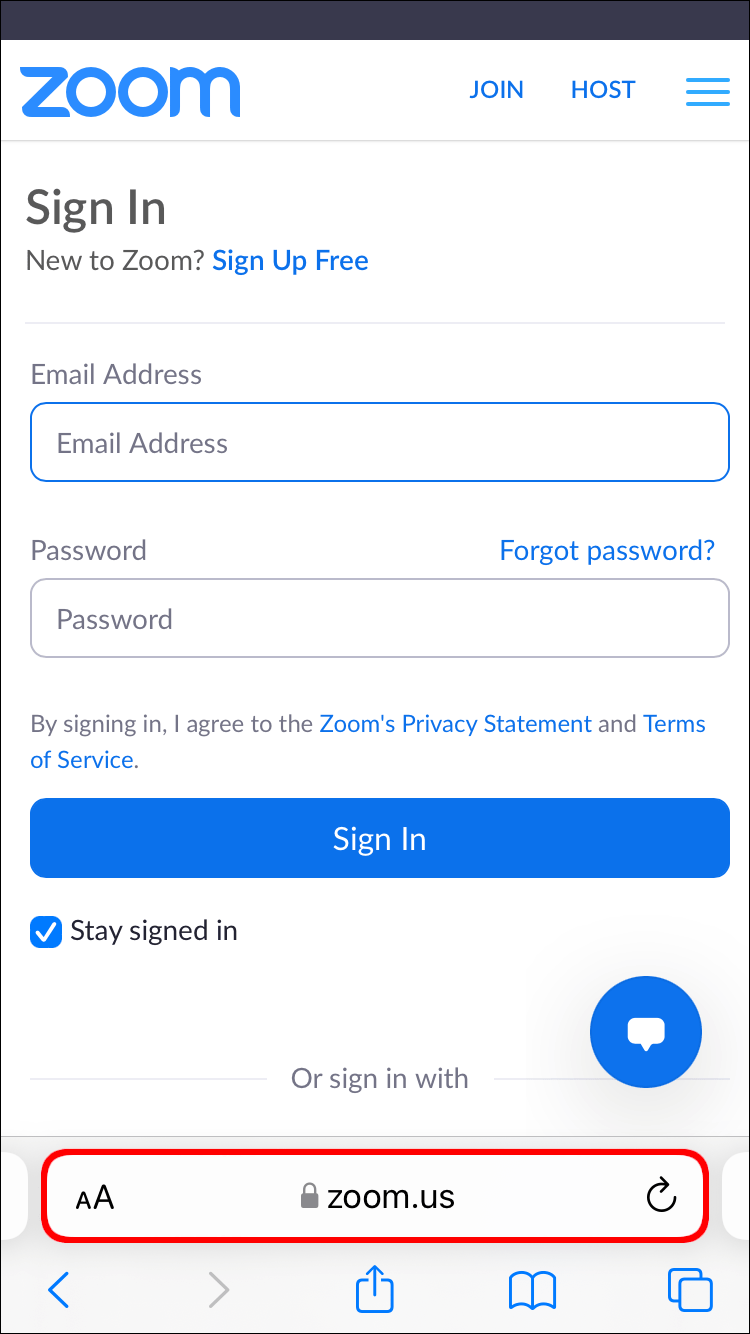
Task: Show open tabs
Action: pos(690,1291)
